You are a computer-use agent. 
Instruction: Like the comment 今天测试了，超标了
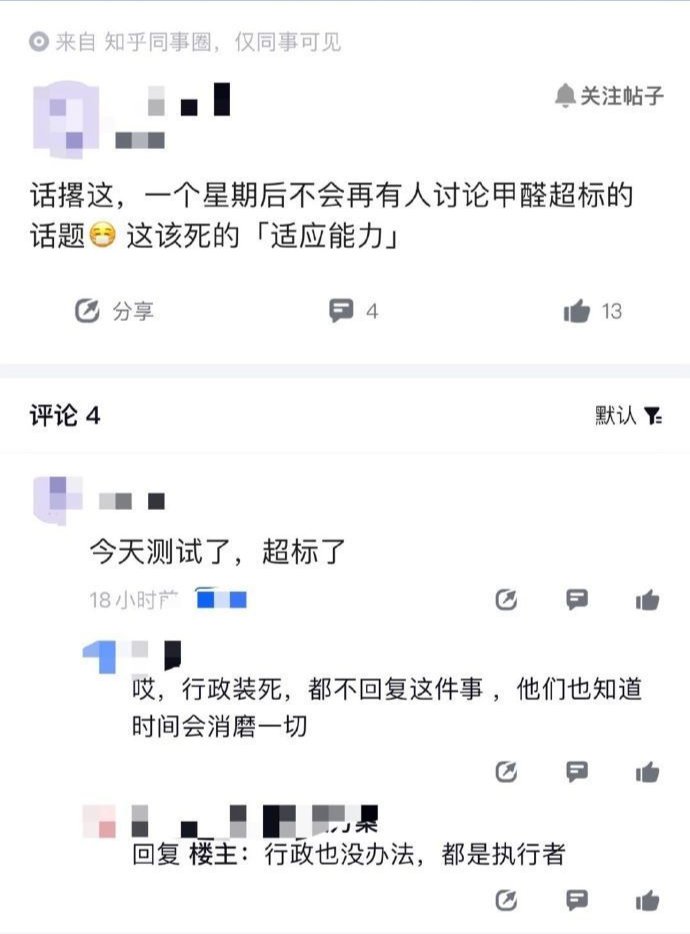tap(647, 600)
